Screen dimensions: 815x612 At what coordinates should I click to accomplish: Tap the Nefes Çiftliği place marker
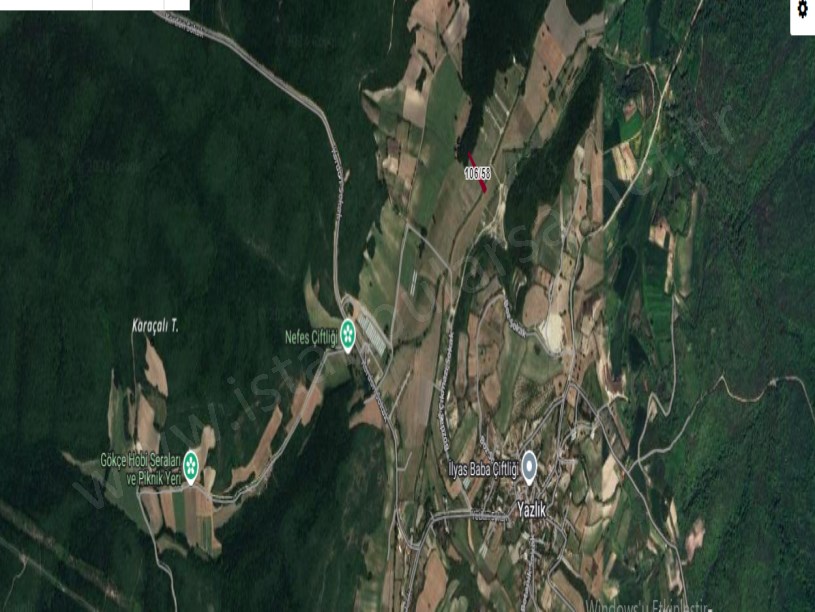[348, 334]
